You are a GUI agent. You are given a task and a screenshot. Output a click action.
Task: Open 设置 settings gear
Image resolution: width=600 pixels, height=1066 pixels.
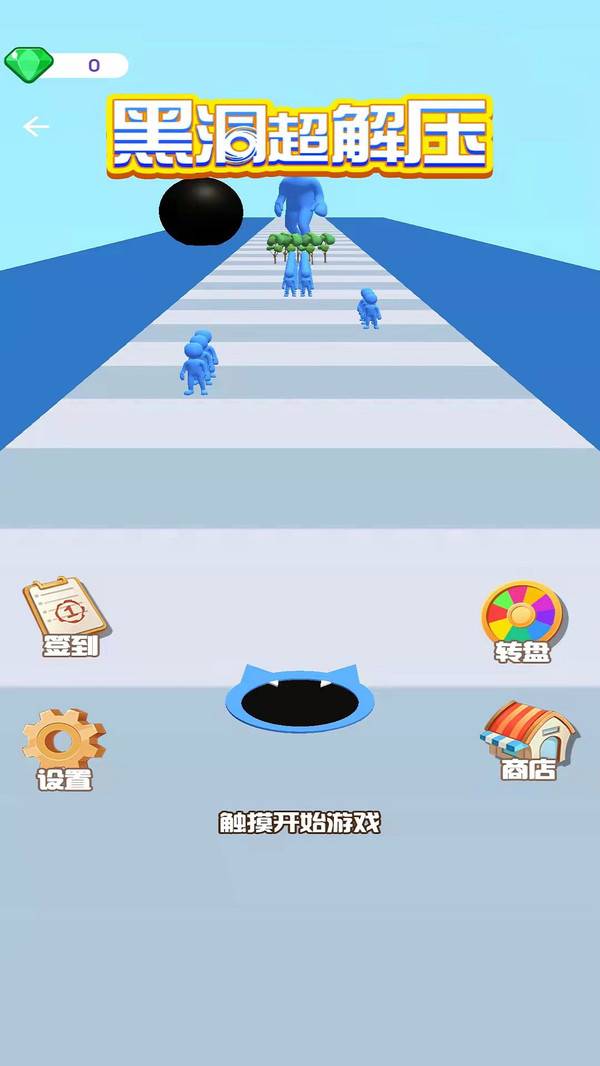click(x=65, y=748)
